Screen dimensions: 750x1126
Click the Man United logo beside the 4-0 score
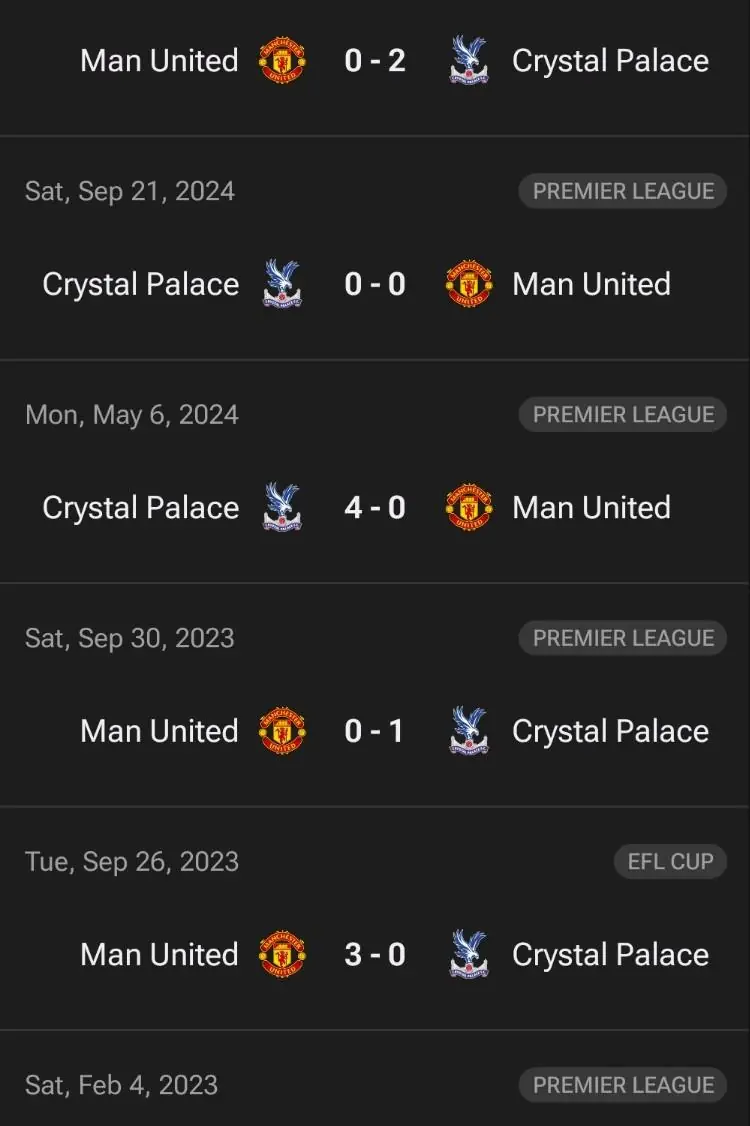[467, 507]
